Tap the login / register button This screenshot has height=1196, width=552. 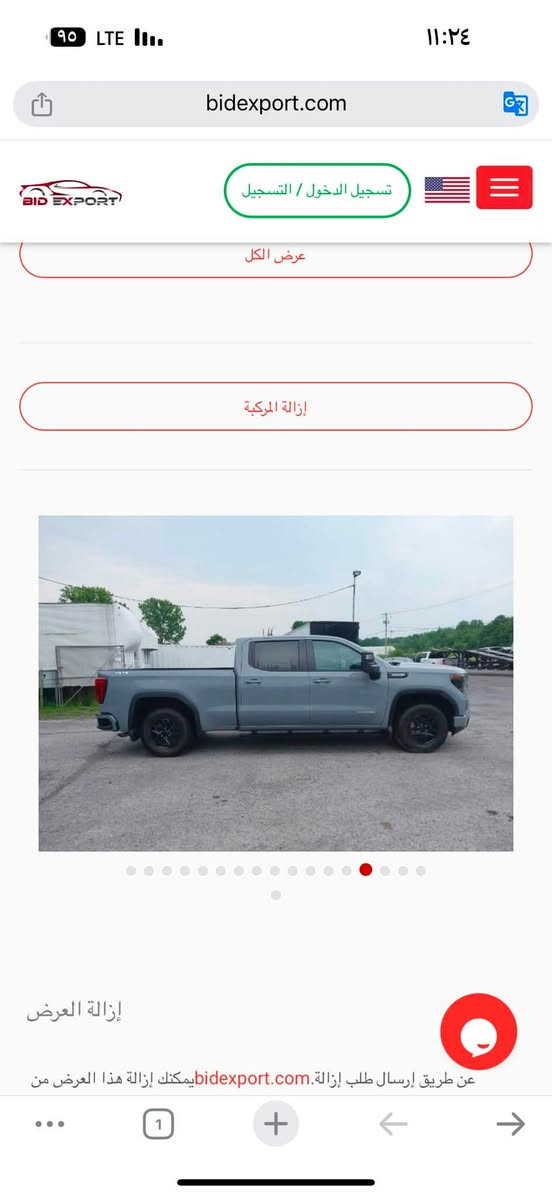pyautogui.click(x=317, y=190)
